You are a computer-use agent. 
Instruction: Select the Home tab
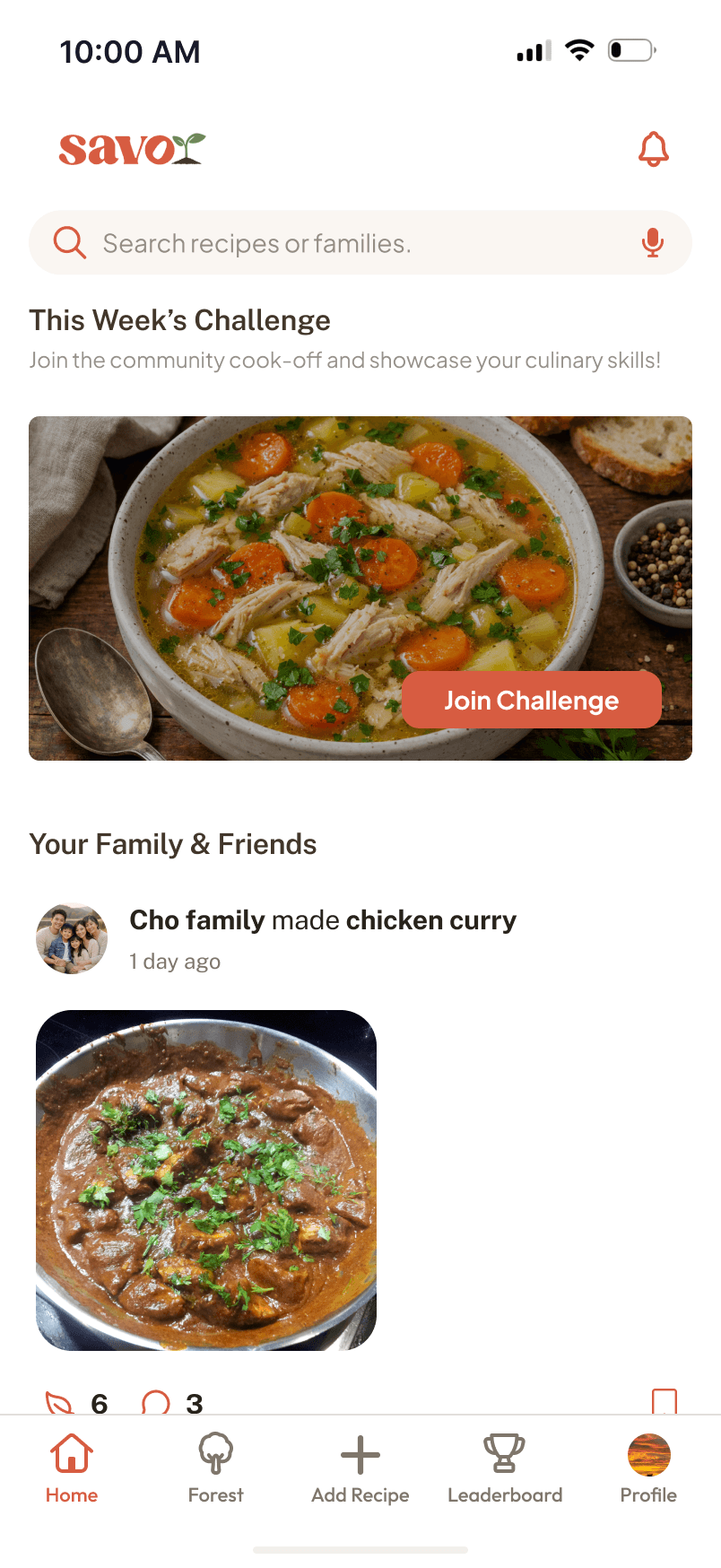[72, 1468]
